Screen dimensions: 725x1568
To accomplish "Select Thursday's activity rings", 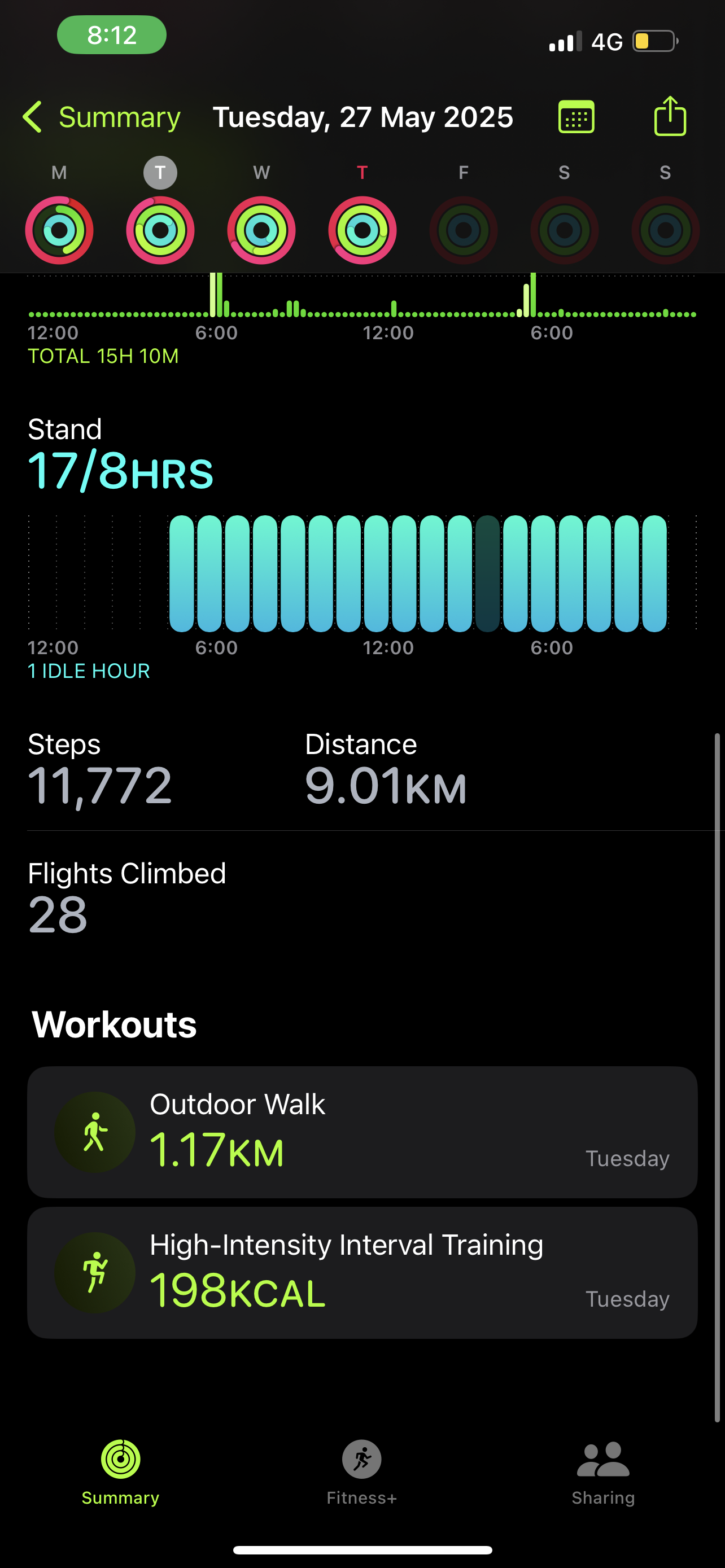I will pyautogui.click(x=362, y=230).
